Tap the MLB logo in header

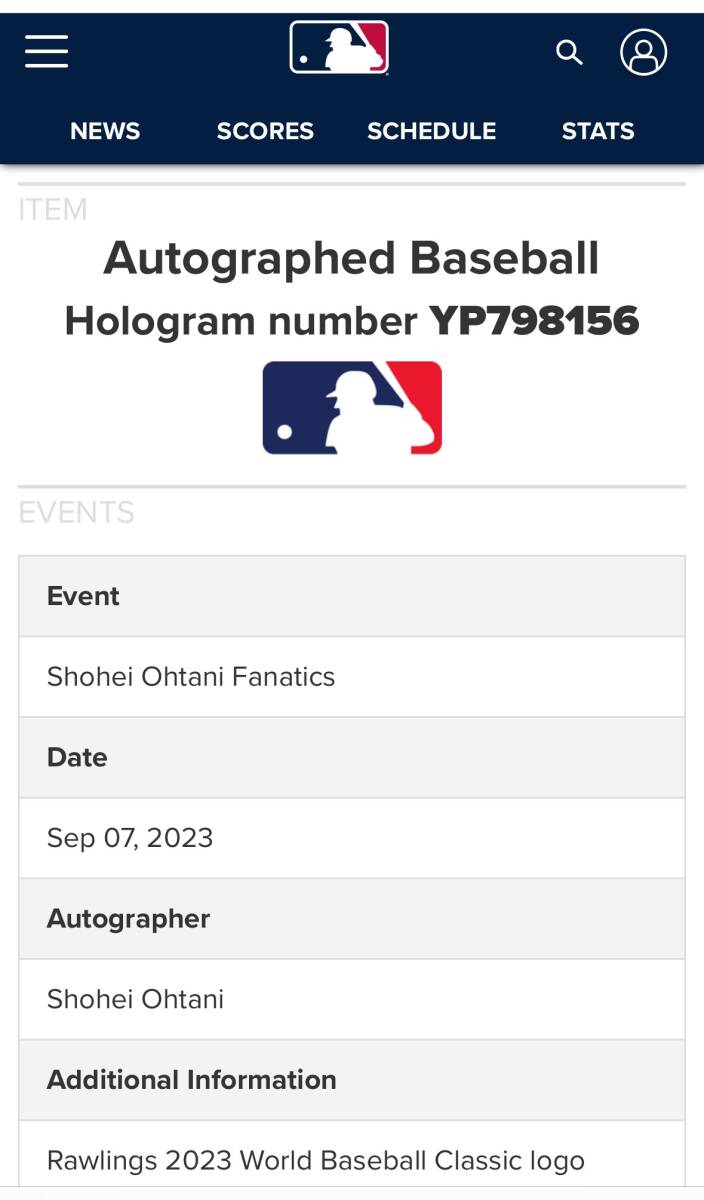339,48
